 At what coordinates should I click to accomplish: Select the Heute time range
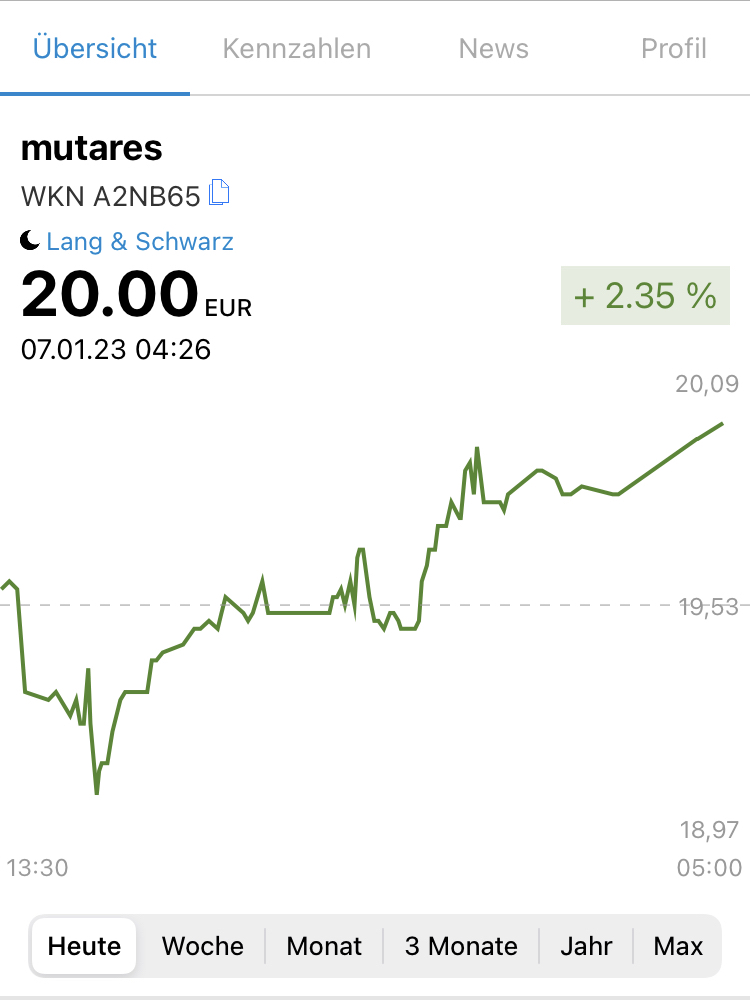(x=83, y=945)
